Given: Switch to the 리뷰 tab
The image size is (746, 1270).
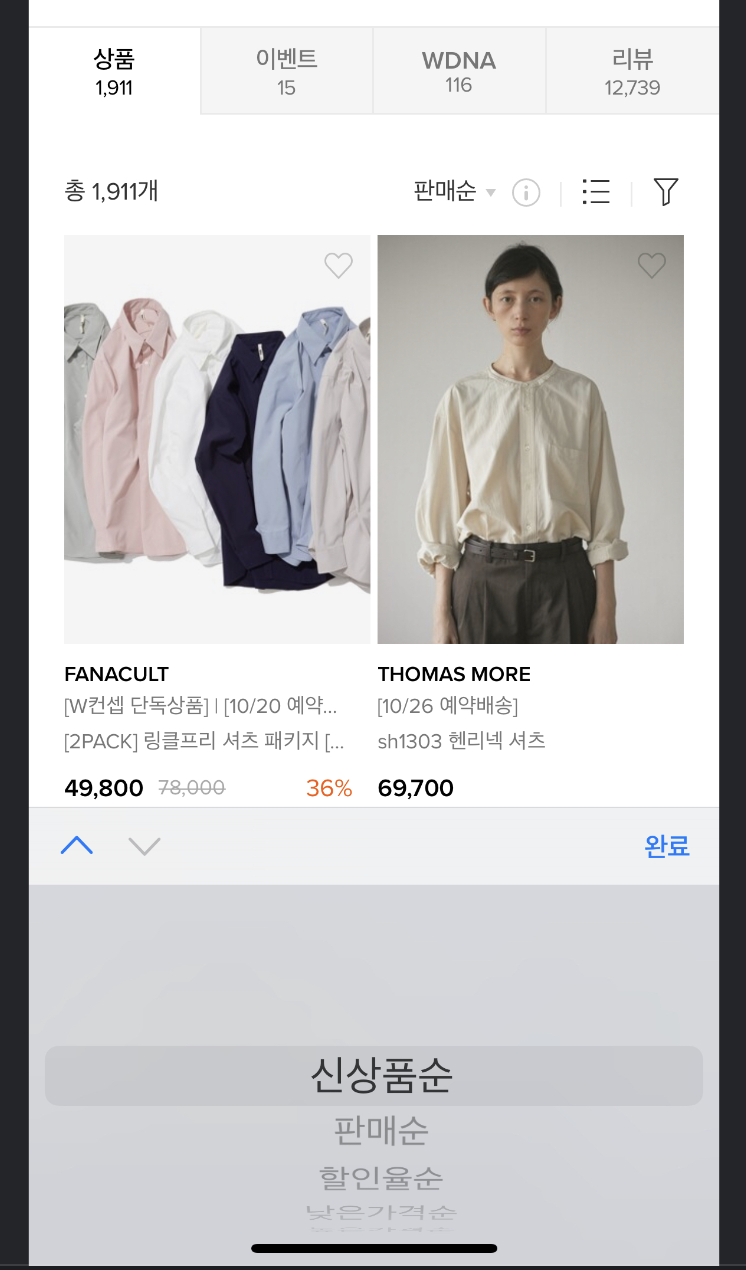Looking at the screenshot, I should coord(633,70).
